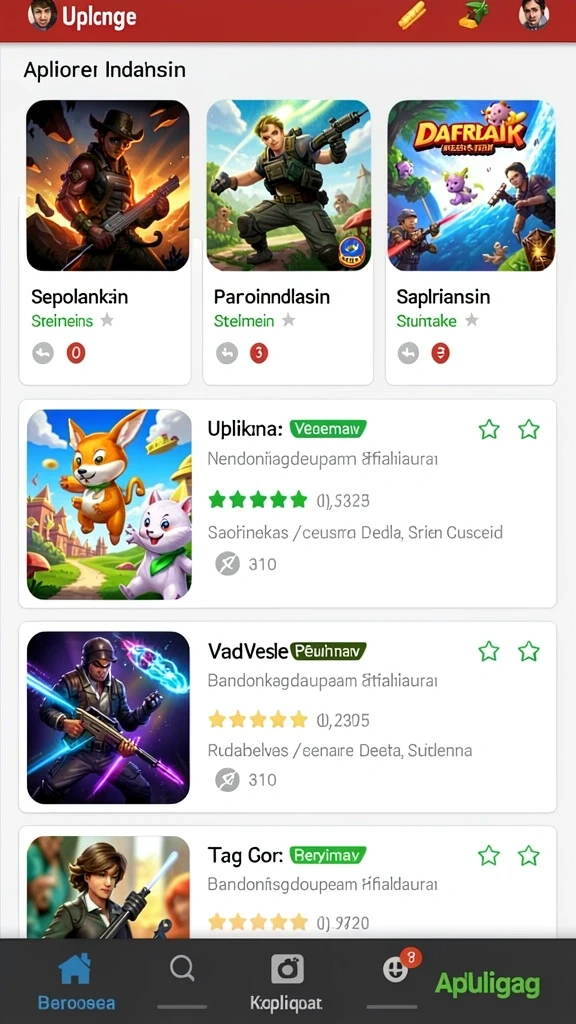Tap the yellow ticket icon in header
This screenshot has height=1024, width=576.
[412, 14]
